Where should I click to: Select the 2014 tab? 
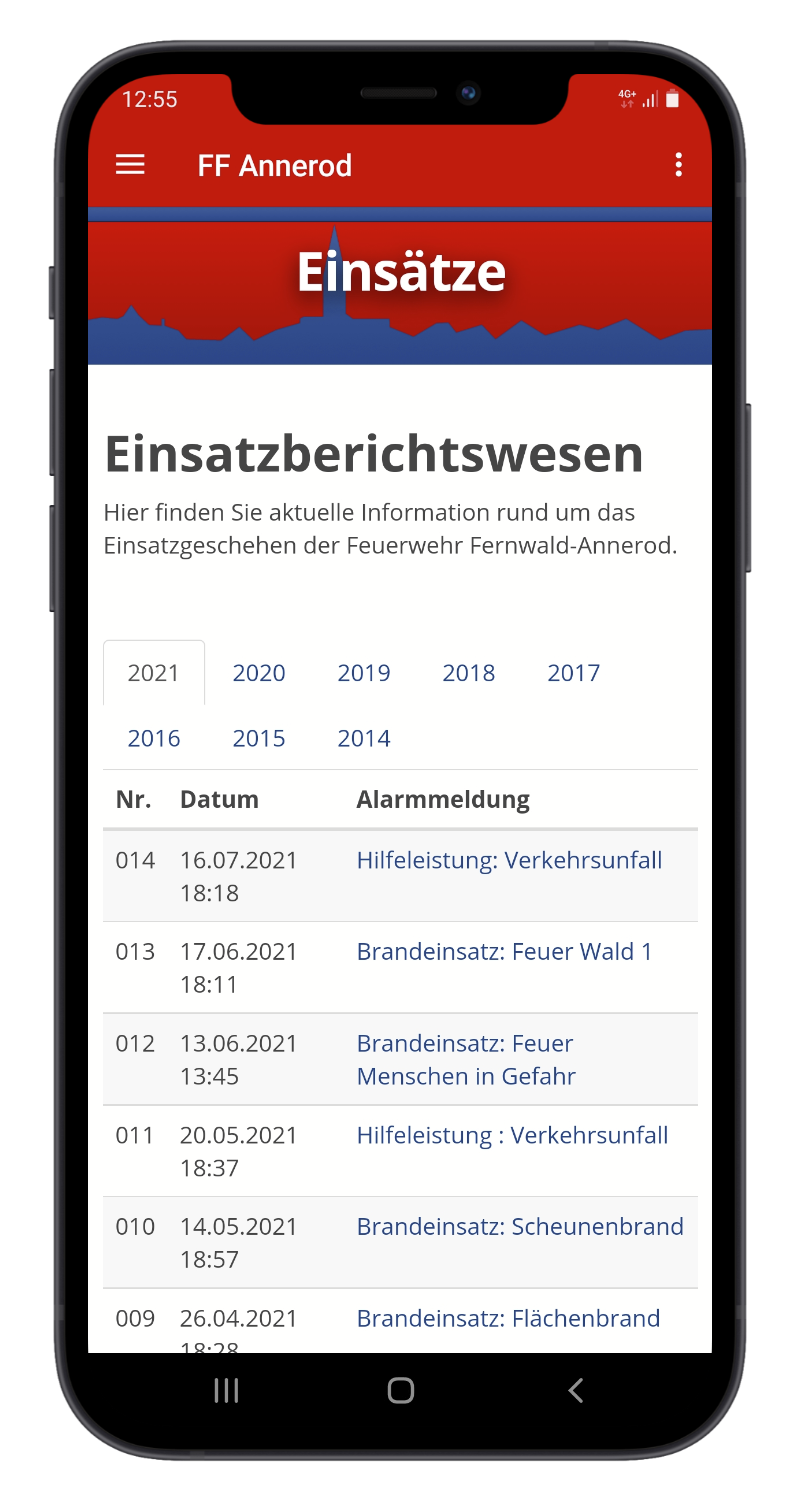(x=364, y=738)
